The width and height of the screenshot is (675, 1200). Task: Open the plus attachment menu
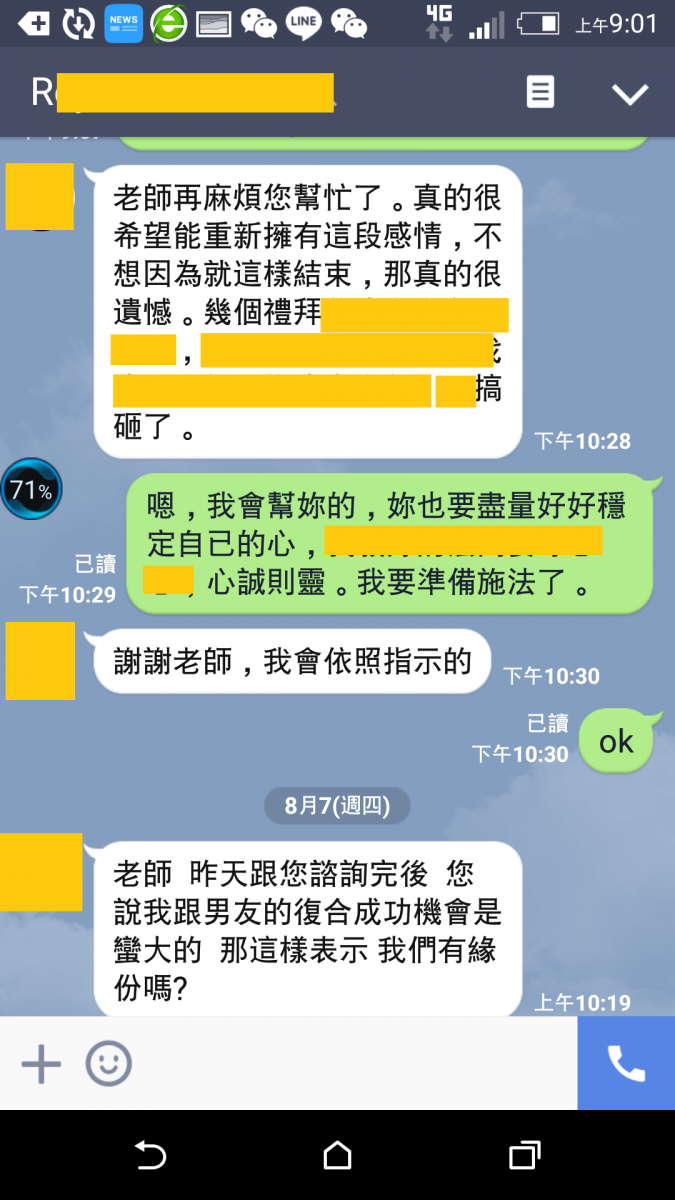(41, 1063)
